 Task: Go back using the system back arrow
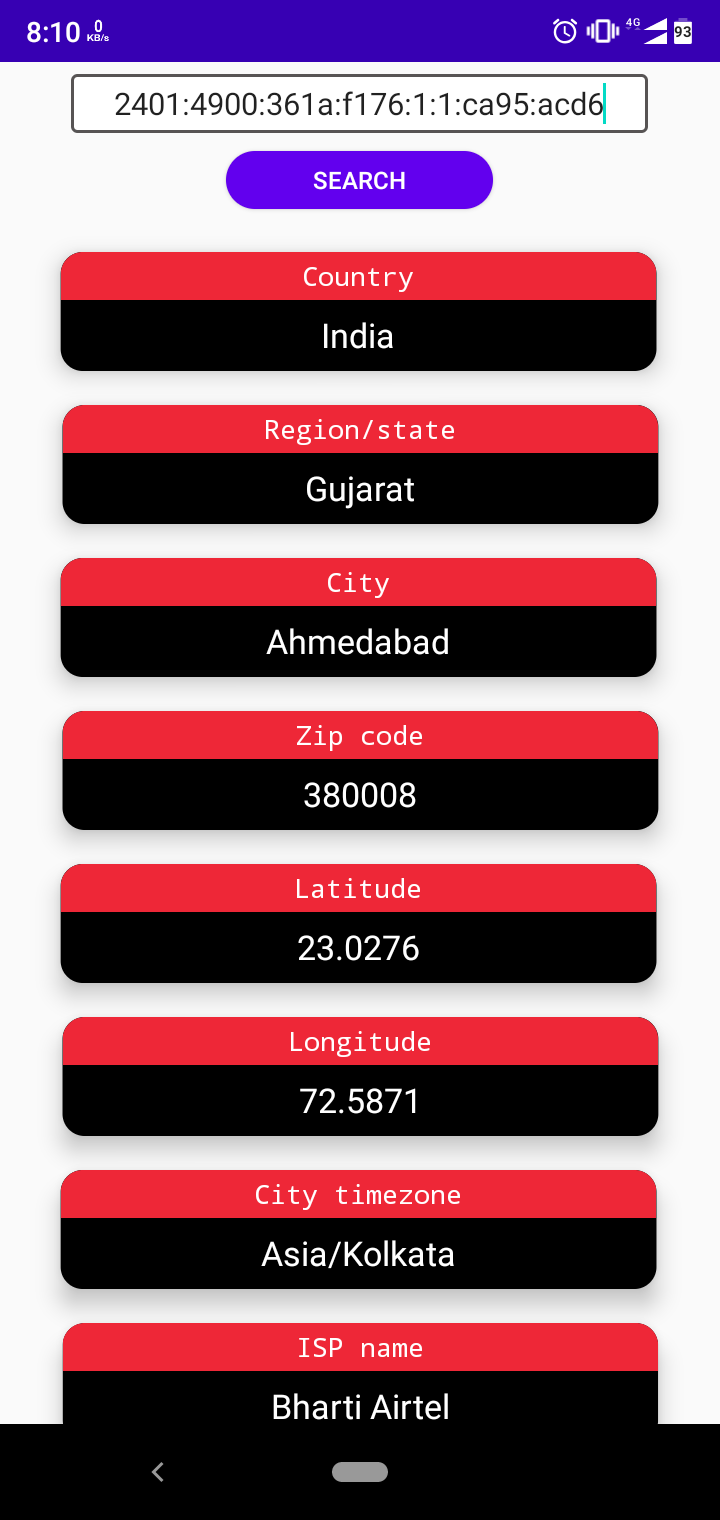[x=157, y=1471]
